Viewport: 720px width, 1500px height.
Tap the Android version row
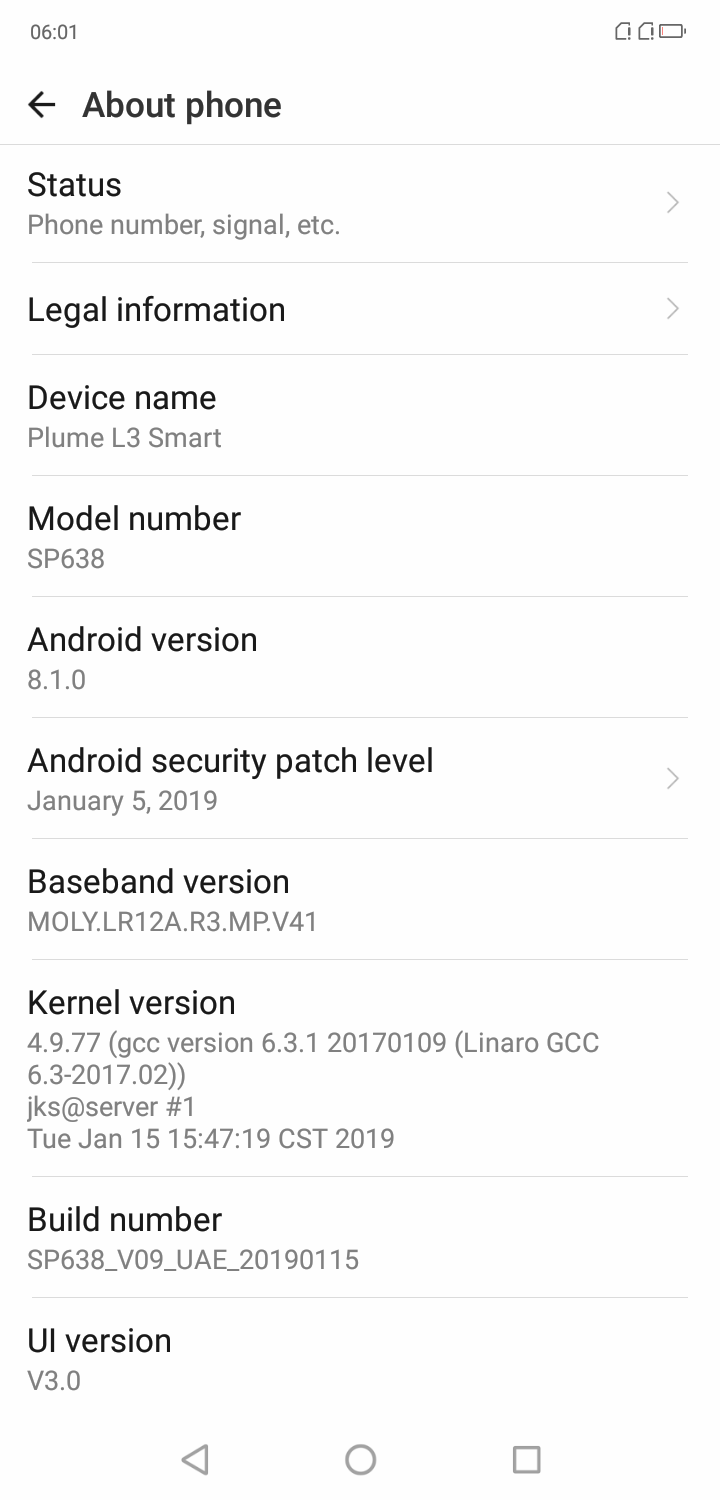tap(360, 658)
